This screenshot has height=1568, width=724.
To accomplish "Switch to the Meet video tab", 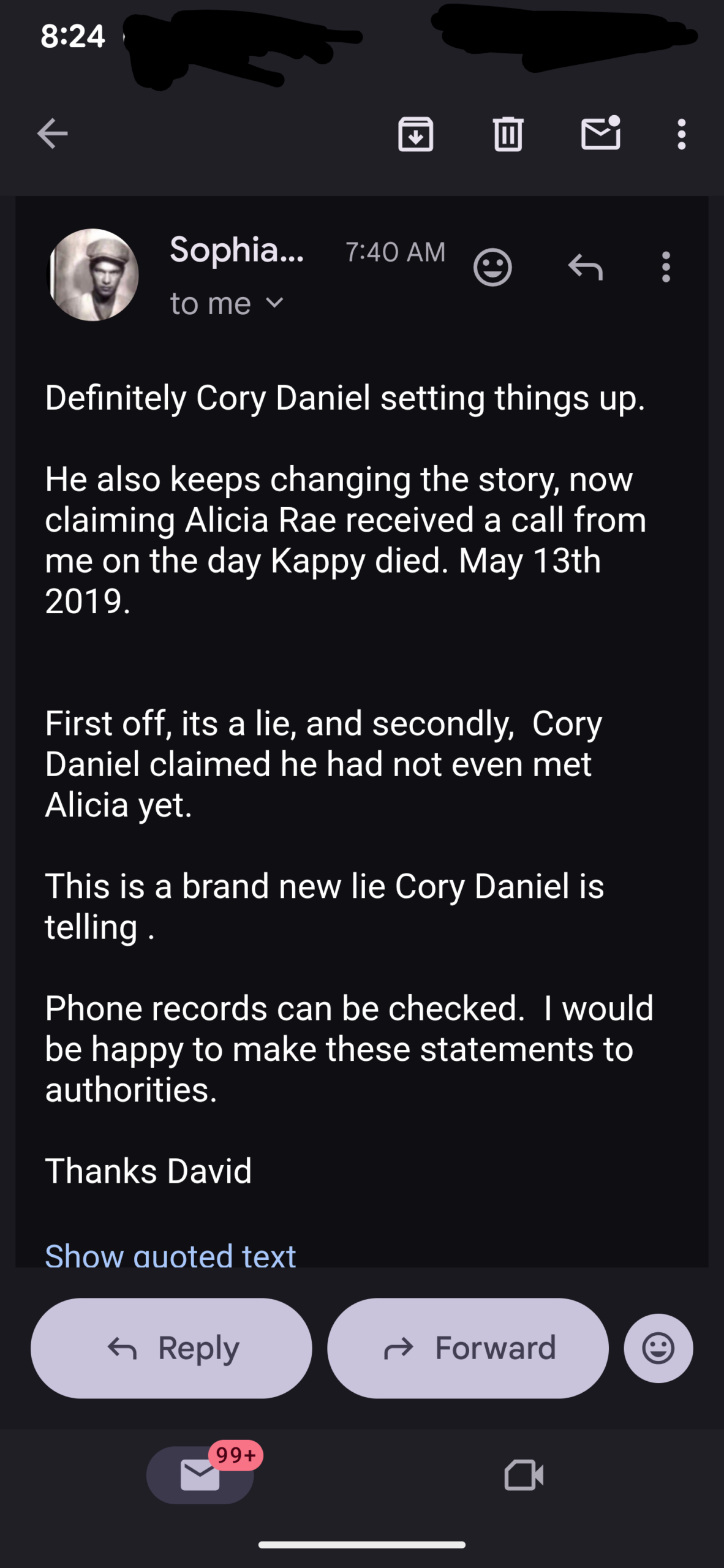I will (524, 1474).
